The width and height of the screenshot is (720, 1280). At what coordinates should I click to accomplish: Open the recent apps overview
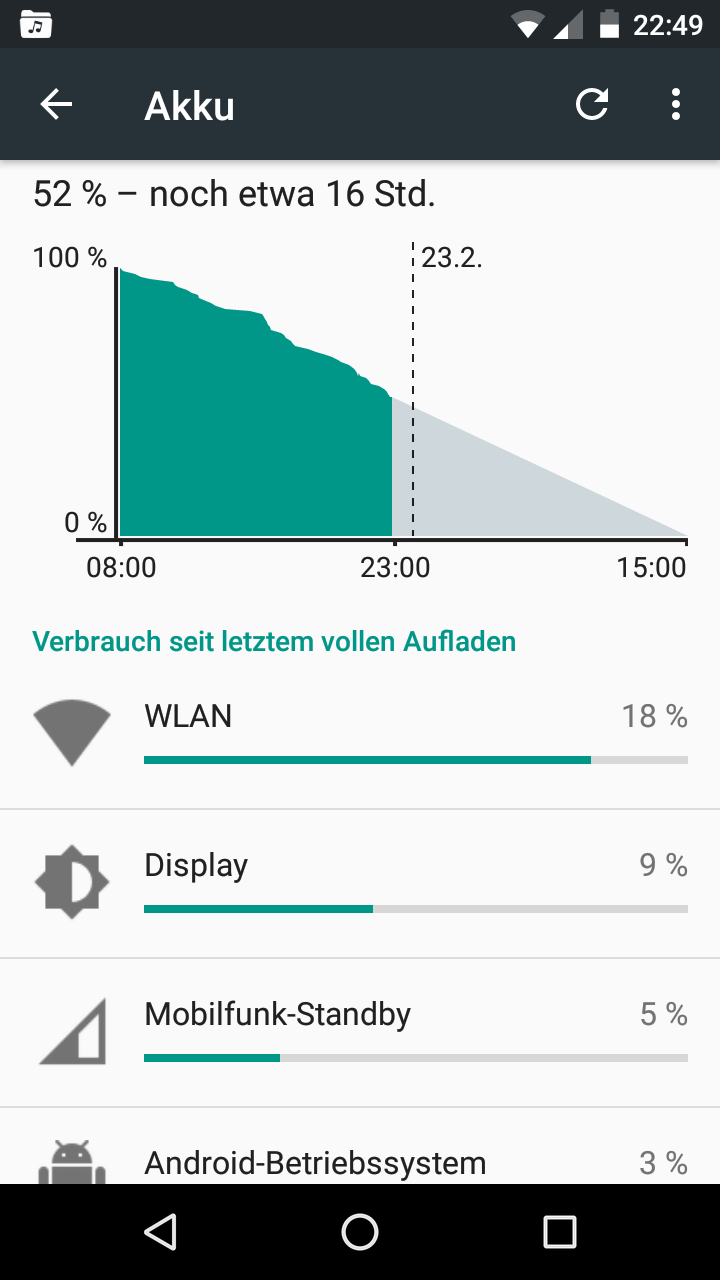(x=560, y=1232)
